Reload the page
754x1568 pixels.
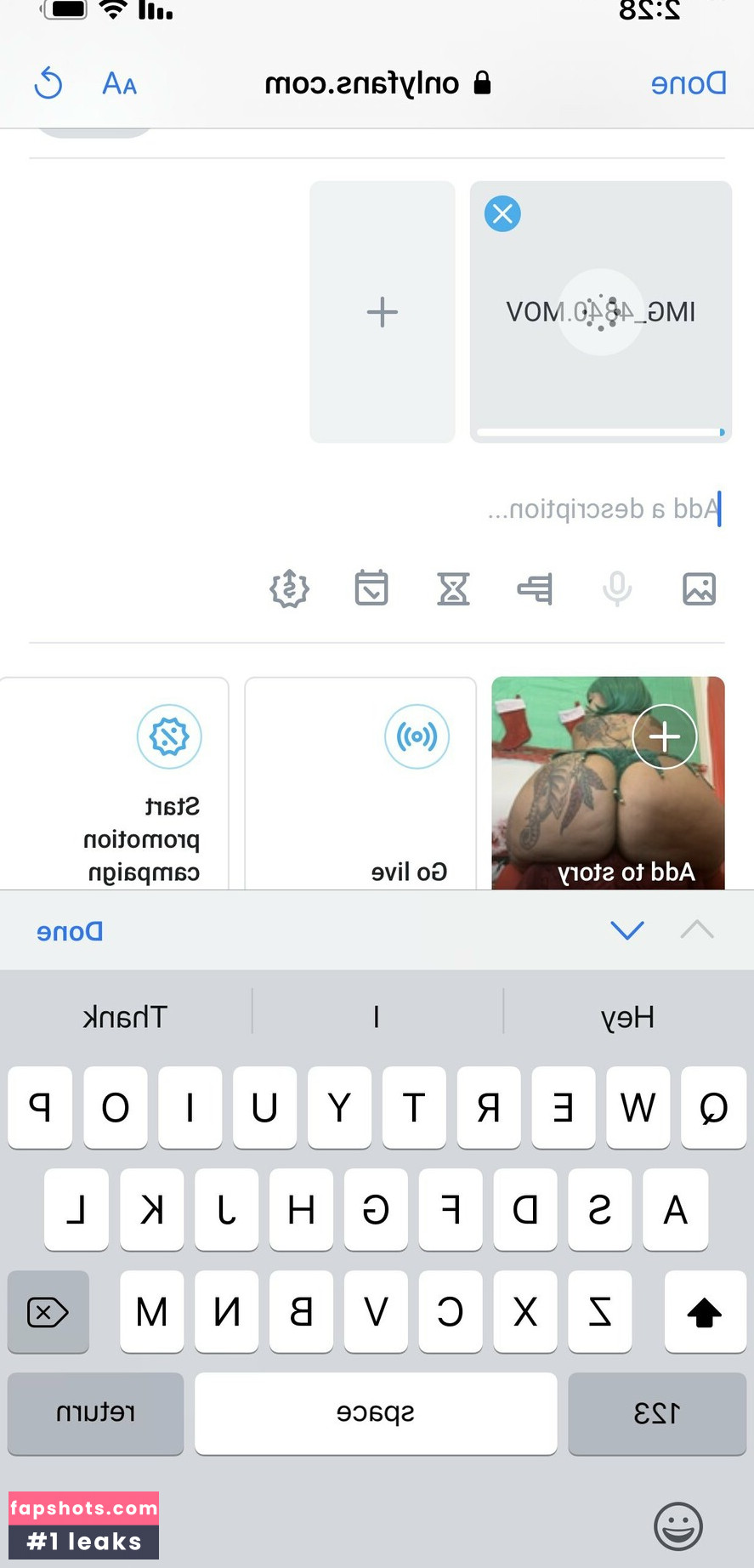point(48,83)
